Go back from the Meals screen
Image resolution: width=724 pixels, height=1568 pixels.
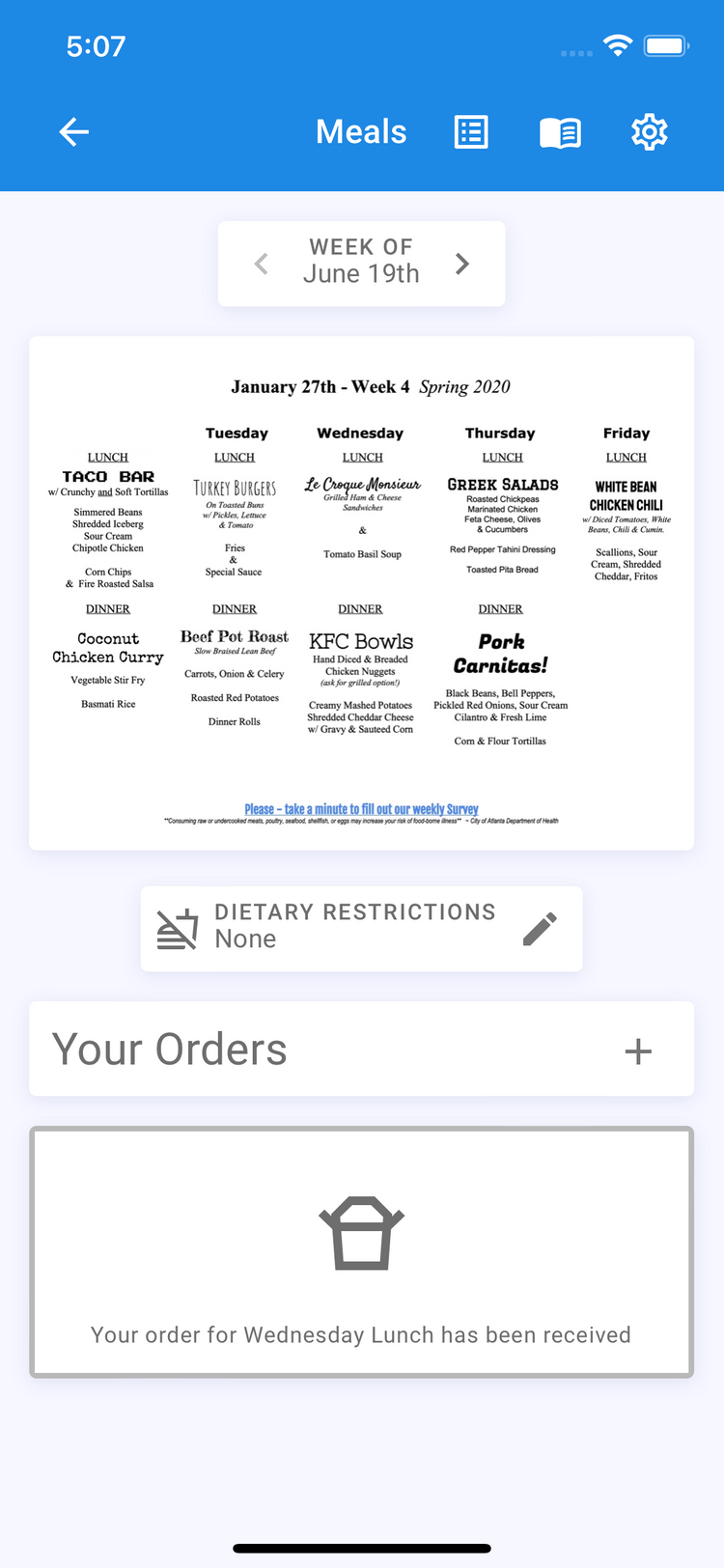click(74, 132)
